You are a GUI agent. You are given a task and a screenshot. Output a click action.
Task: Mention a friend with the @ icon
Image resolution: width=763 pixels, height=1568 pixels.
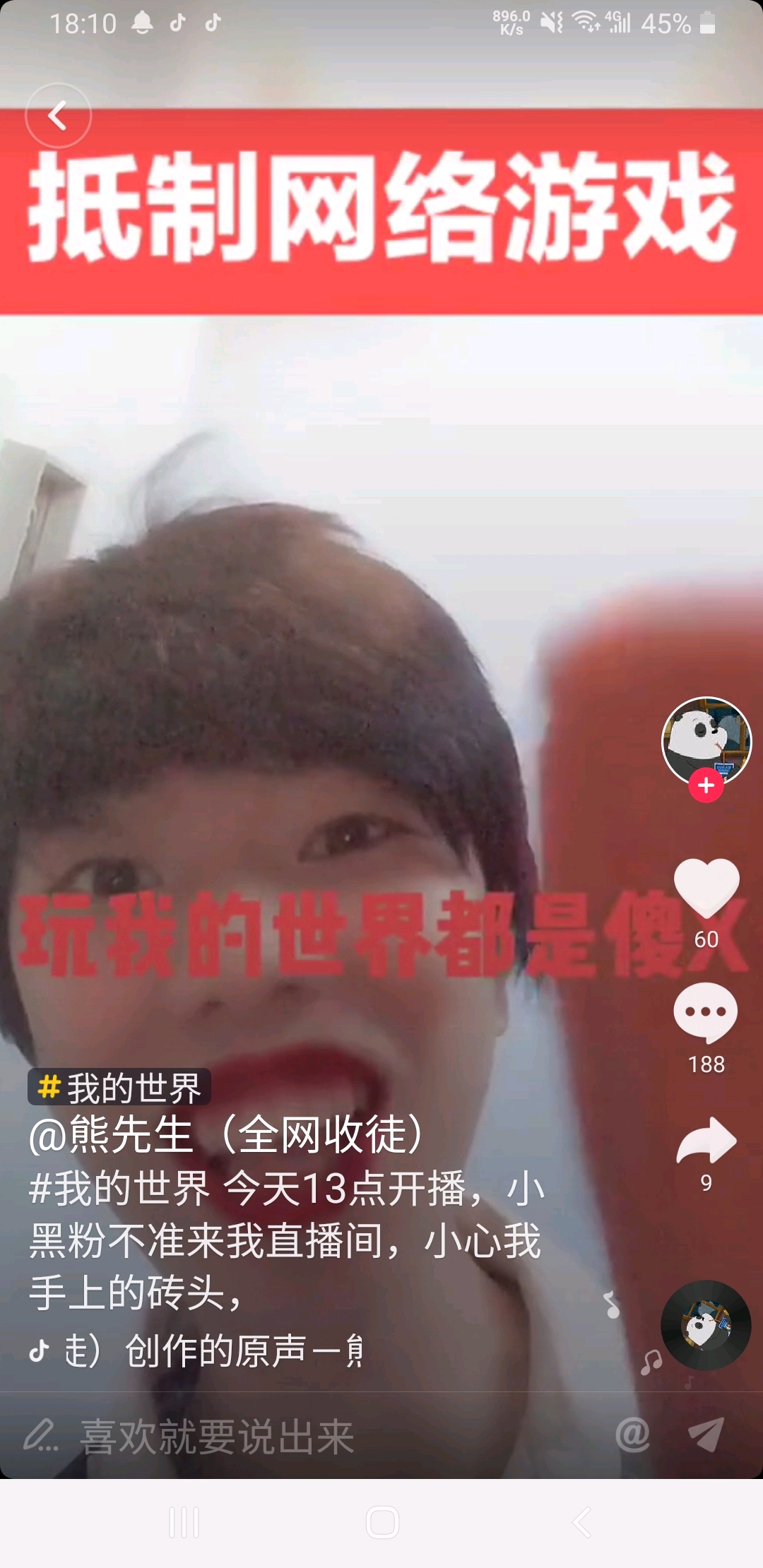tap(632, 1435)
